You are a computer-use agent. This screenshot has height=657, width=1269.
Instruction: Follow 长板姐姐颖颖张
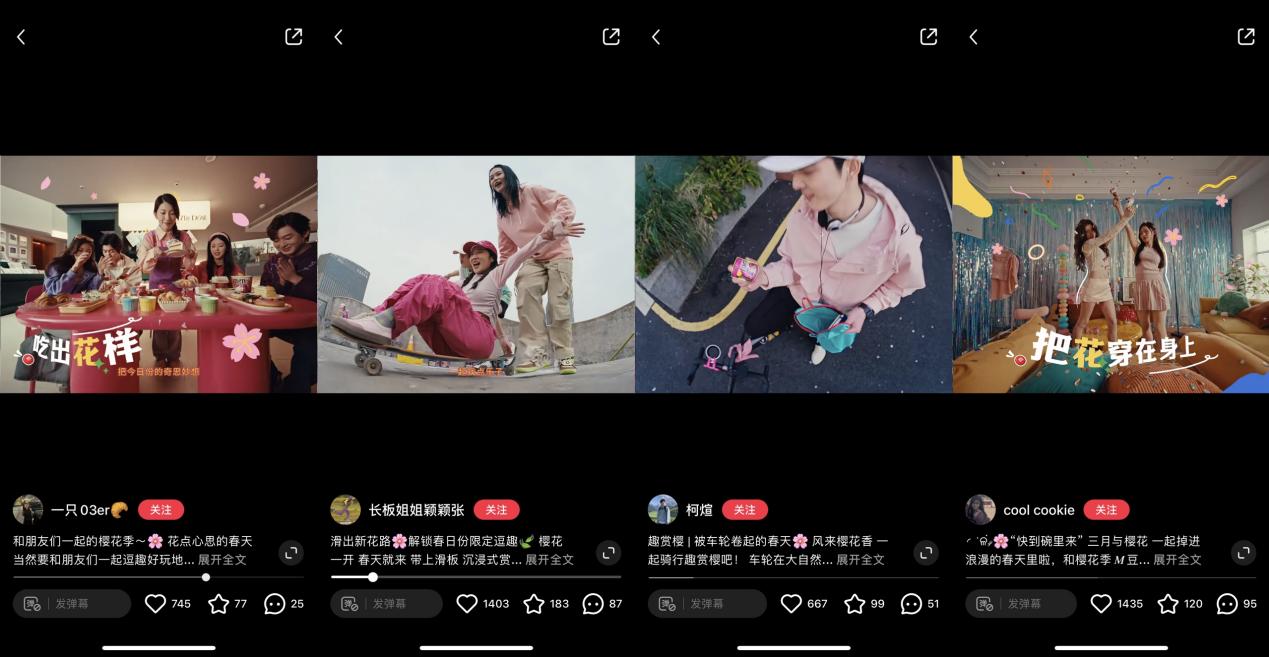tap(496, 510)
